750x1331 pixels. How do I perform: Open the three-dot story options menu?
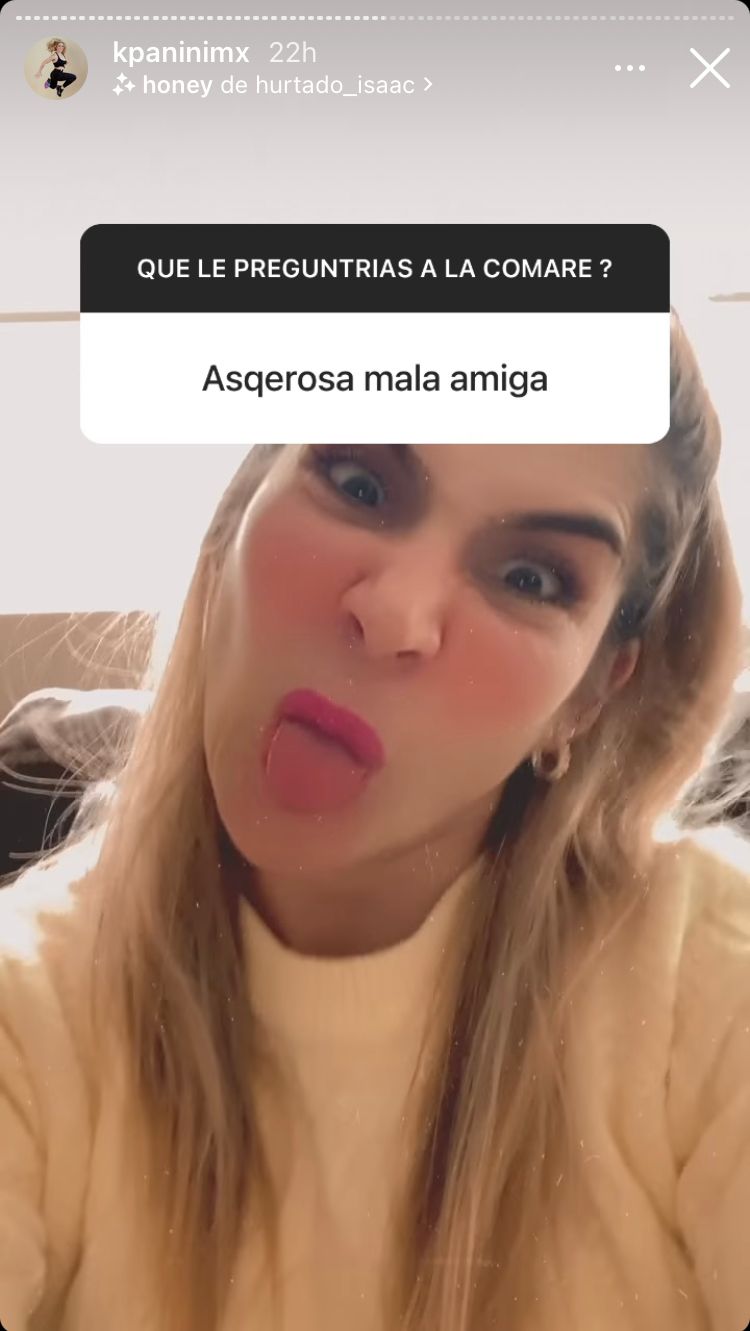pos(630,68)
